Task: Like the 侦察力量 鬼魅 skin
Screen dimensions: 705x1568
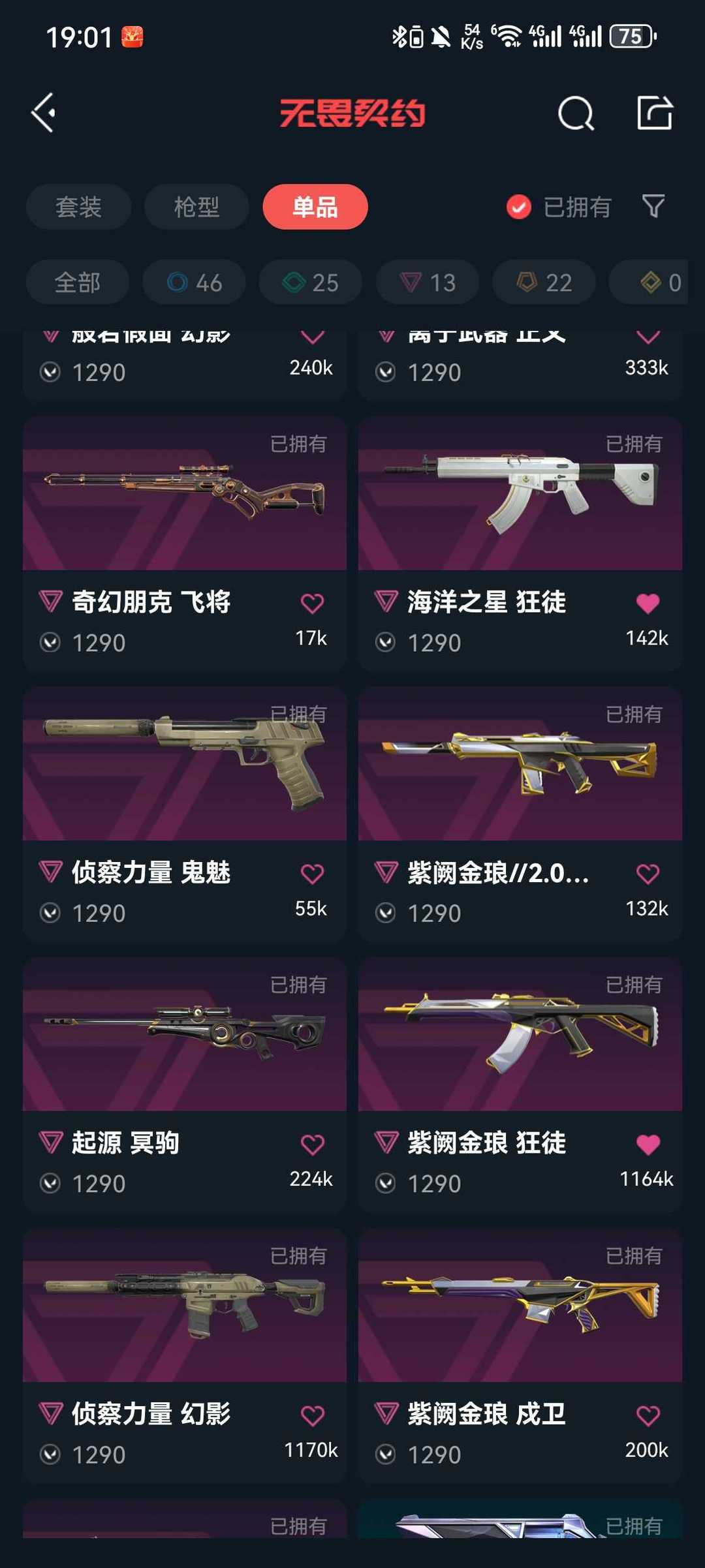Action: (x=312, y=874)
